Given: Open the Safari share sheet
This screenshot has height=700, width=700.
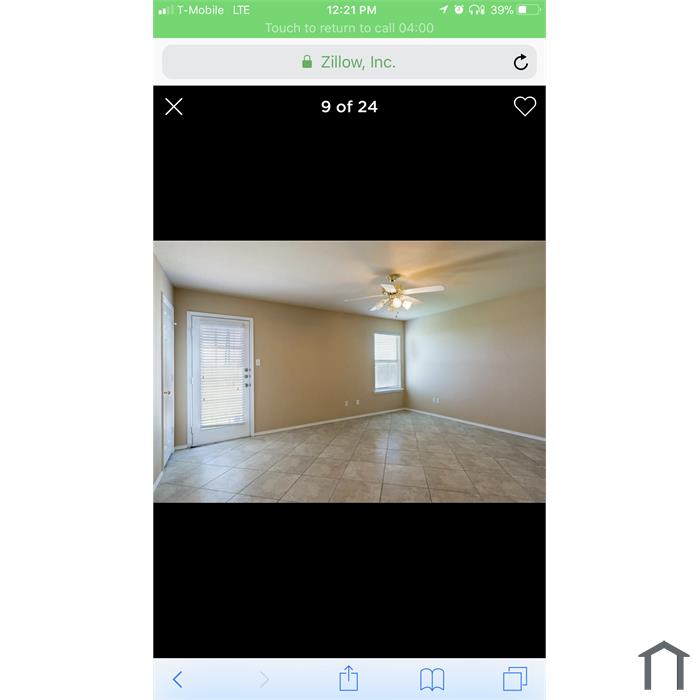Looking at the screenshot, I should 348,679.
